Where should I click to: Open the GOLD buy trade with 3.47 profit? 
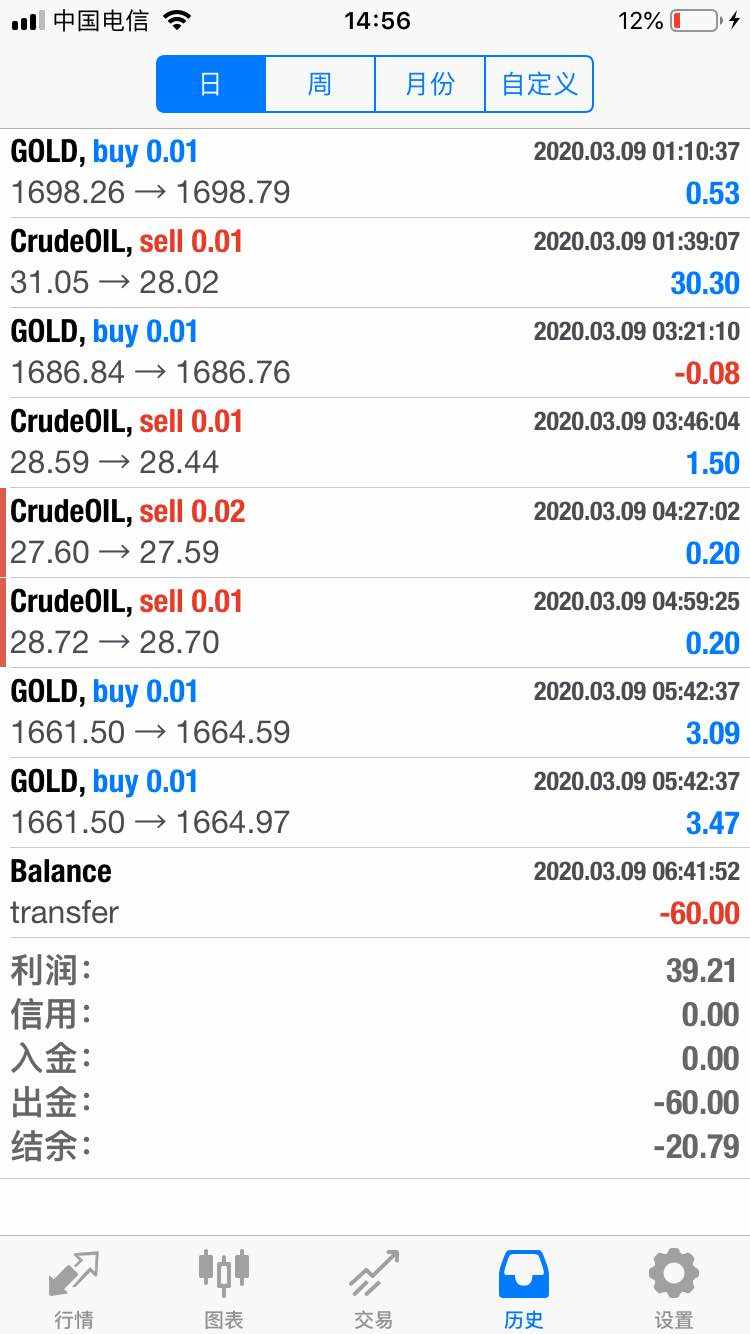[375, 802]
